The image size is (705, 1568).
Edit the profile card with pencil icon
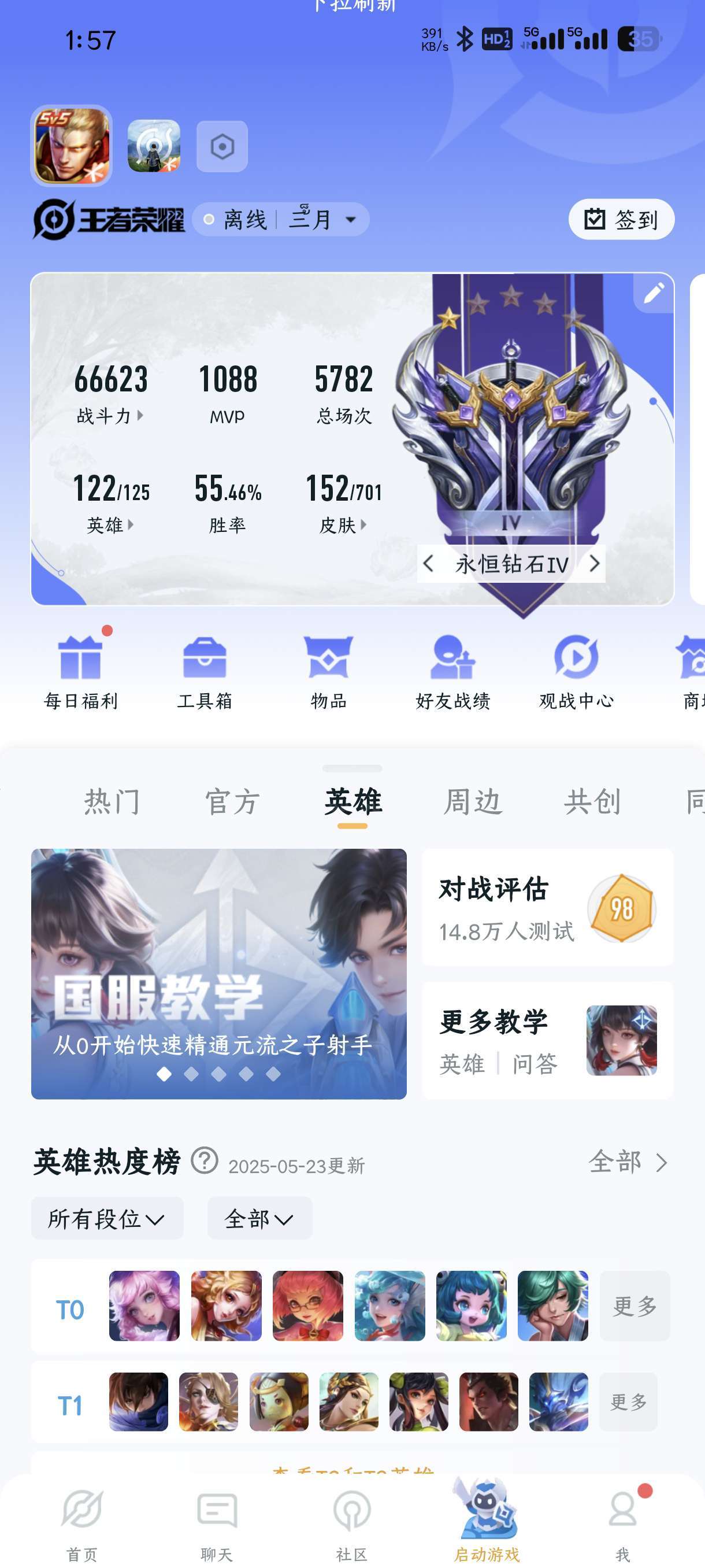pyautogui.click(x=654, y=293)
